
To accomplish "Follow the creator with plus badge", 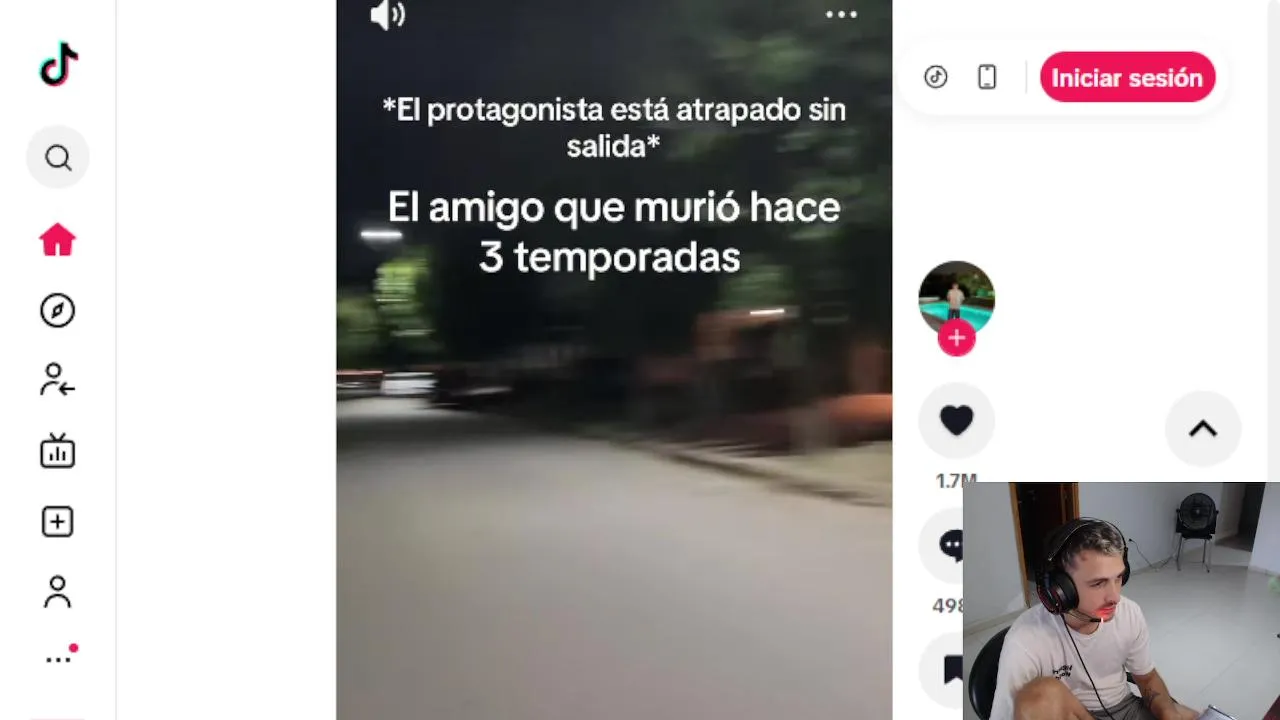I will point(956,339).
